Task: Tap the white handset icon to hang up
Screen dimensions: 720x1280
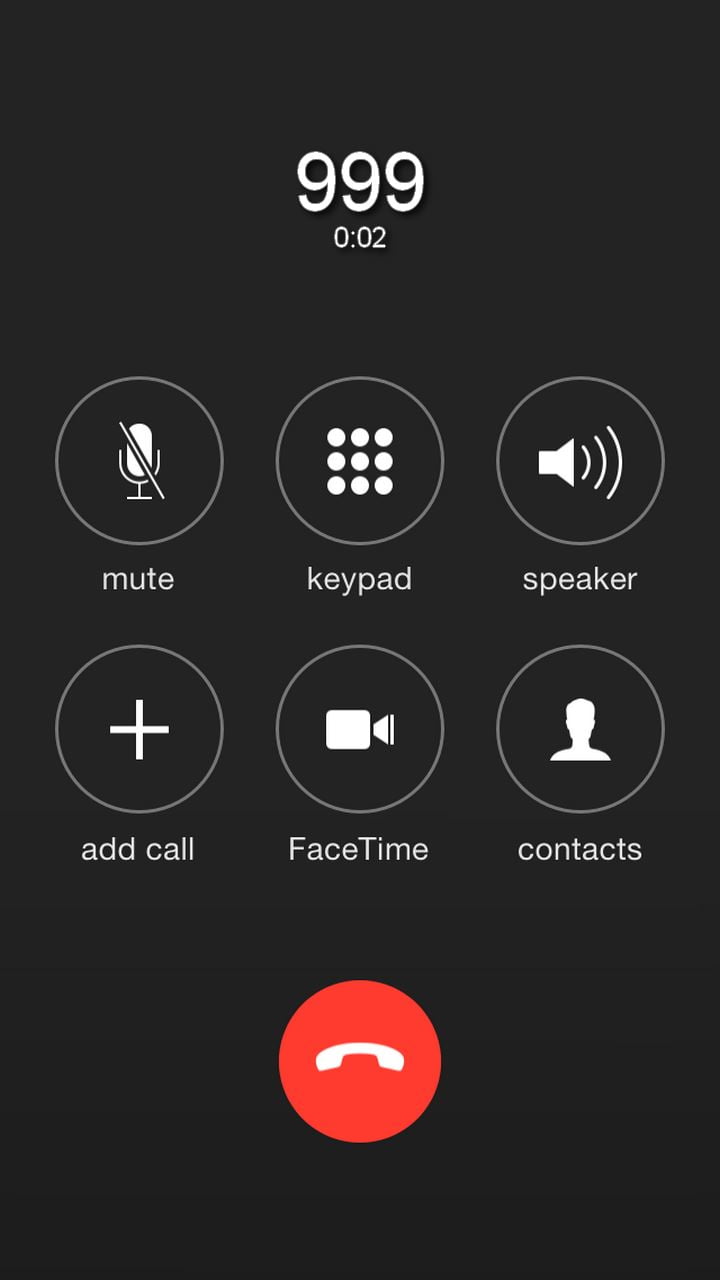Action: click(361, 1059)
